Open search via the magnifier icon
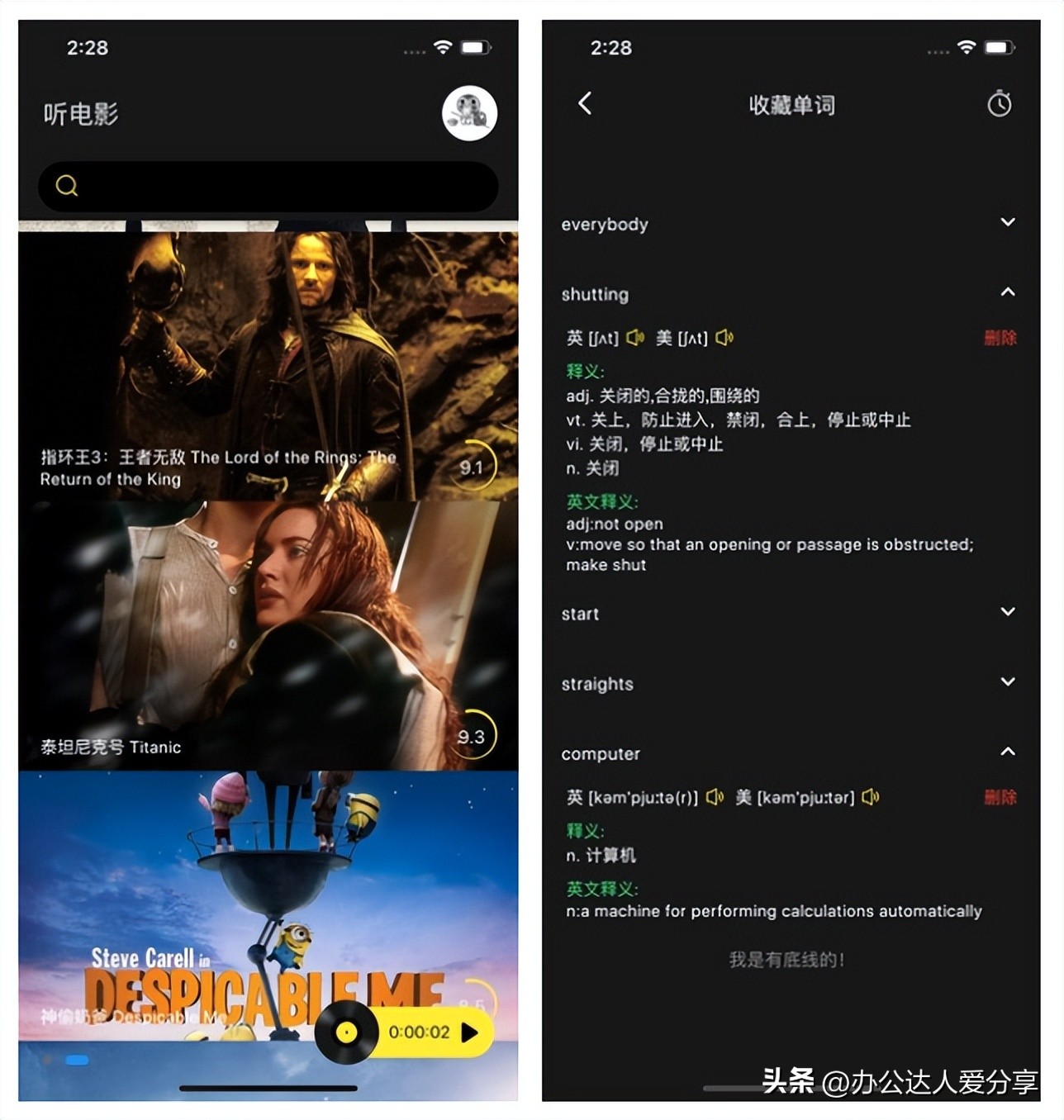Screen dimensions: 1064x1120 (x=67, y=185)
